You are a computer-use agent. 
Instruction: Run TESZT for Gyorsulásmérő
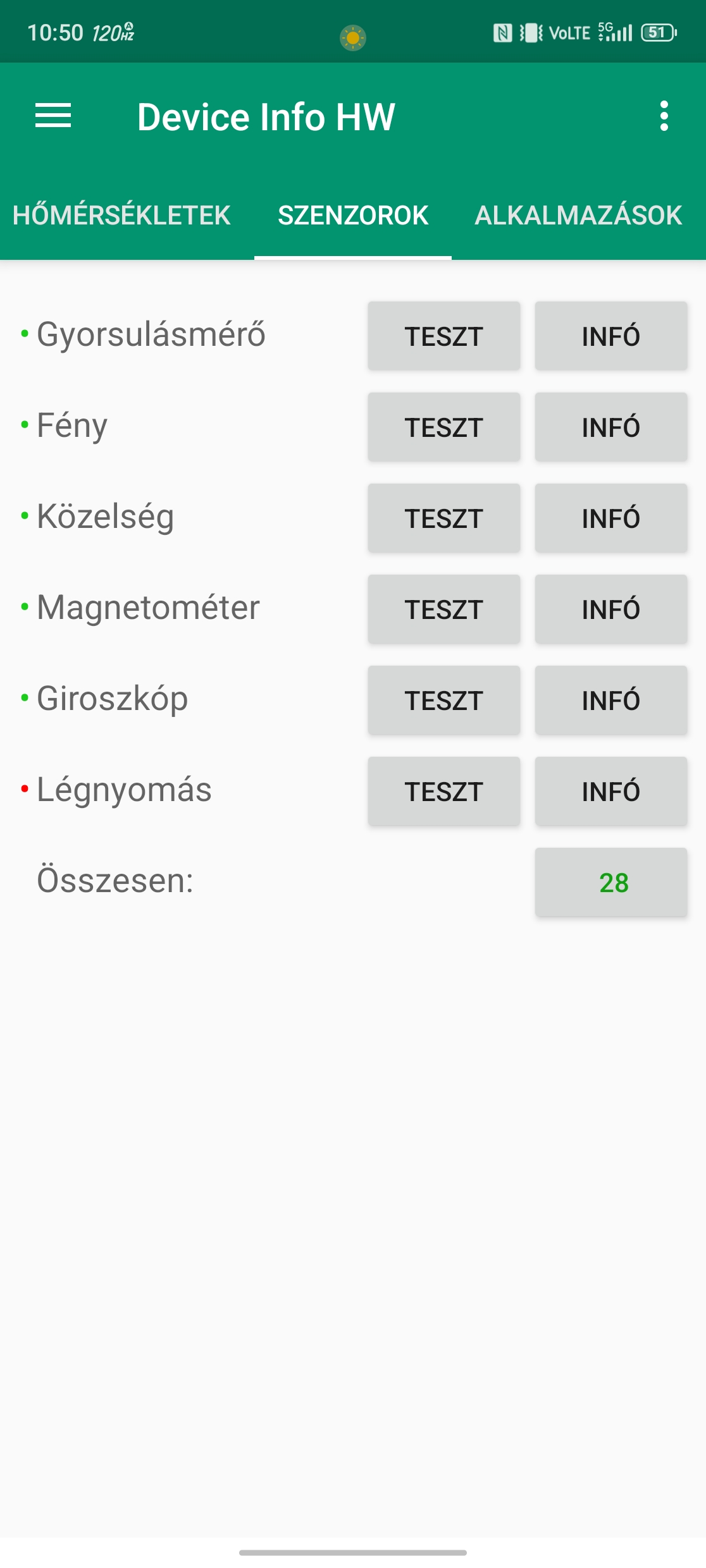(444, 336)
